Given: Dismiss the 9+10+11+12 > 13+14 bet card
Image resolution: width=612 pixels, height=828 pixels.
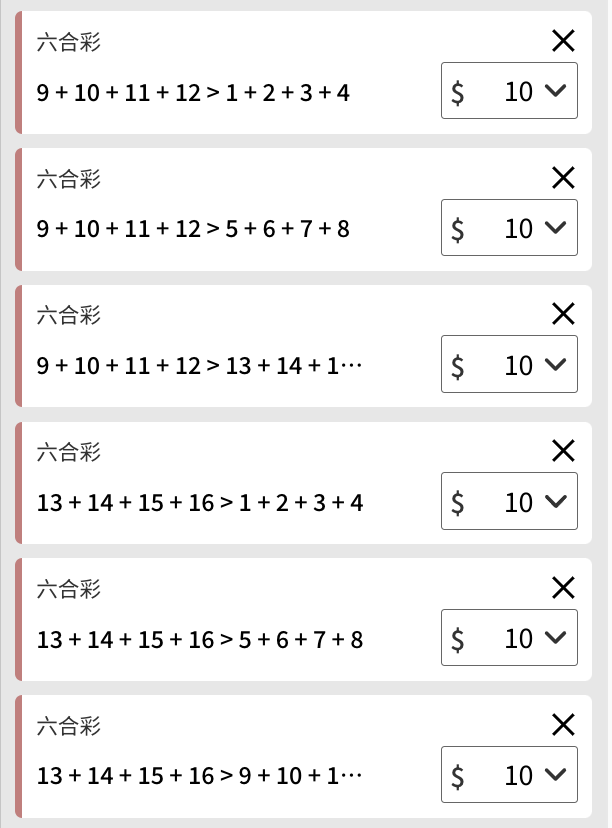Looking at the screenshot, I should [x=564, y=314].
